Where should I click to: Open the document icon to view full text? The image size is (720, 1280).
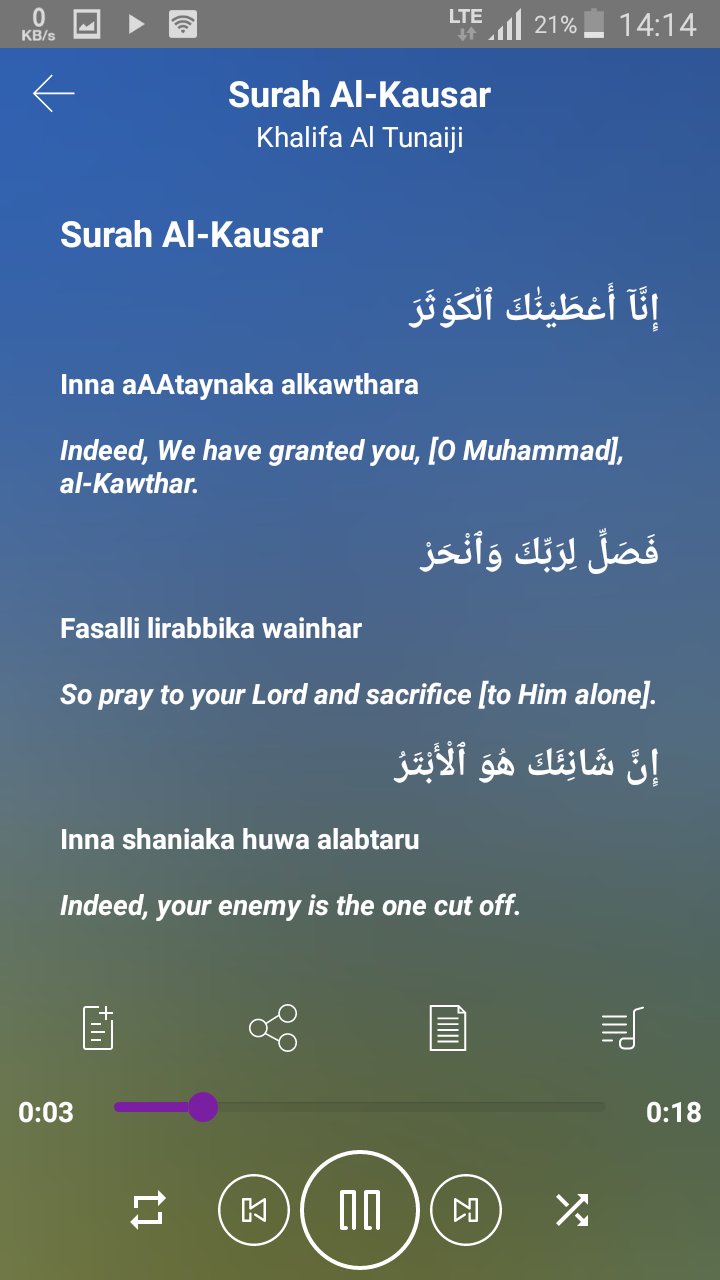click(x=448, y=1024)
